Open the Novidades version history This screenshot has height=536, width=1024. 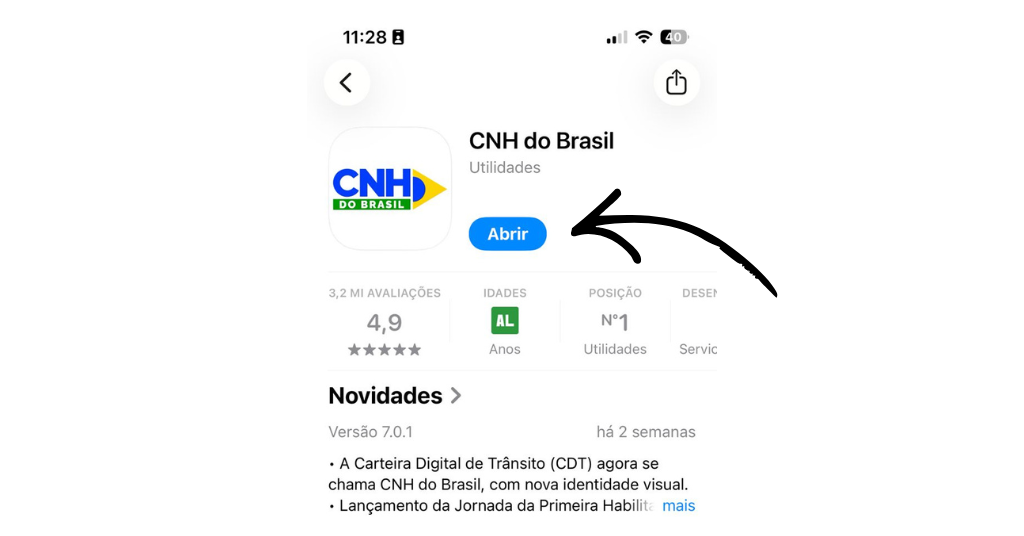[395, 396]
